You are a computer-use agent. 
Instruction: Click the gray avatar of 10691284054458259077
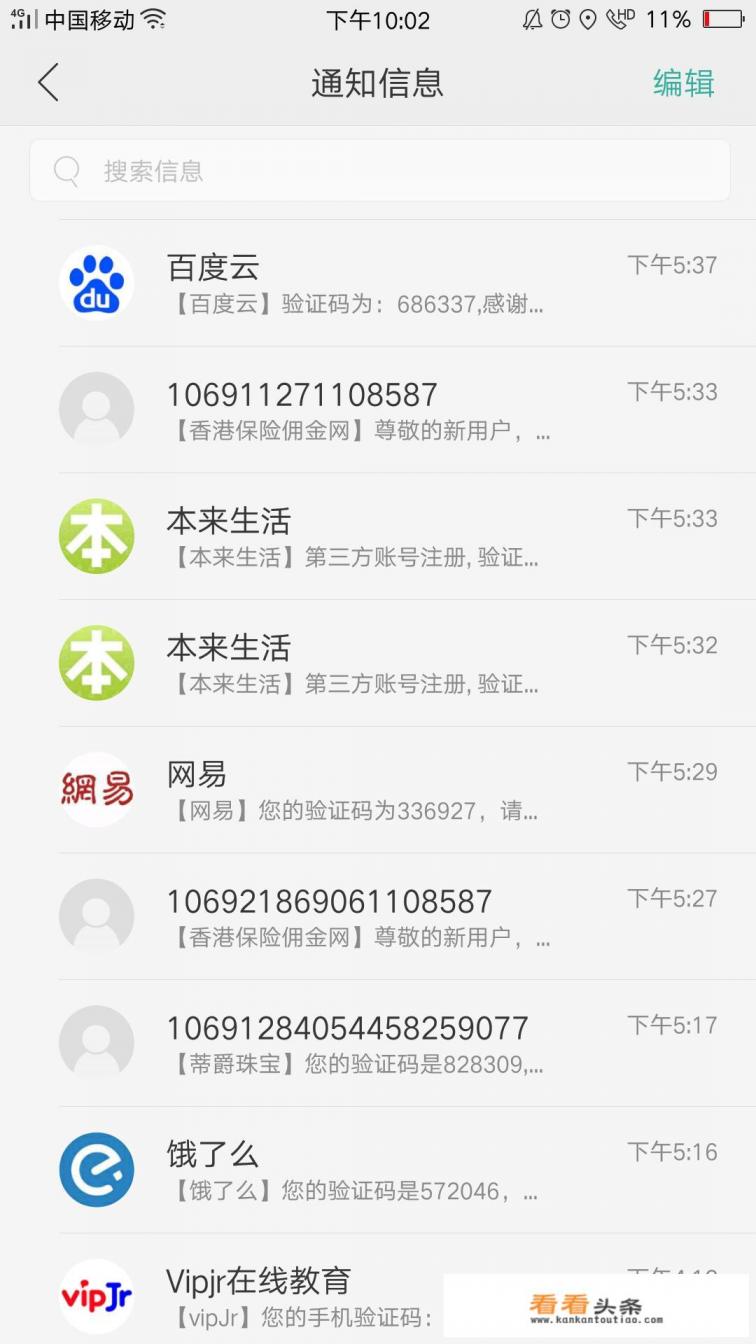click(96, 1042)
